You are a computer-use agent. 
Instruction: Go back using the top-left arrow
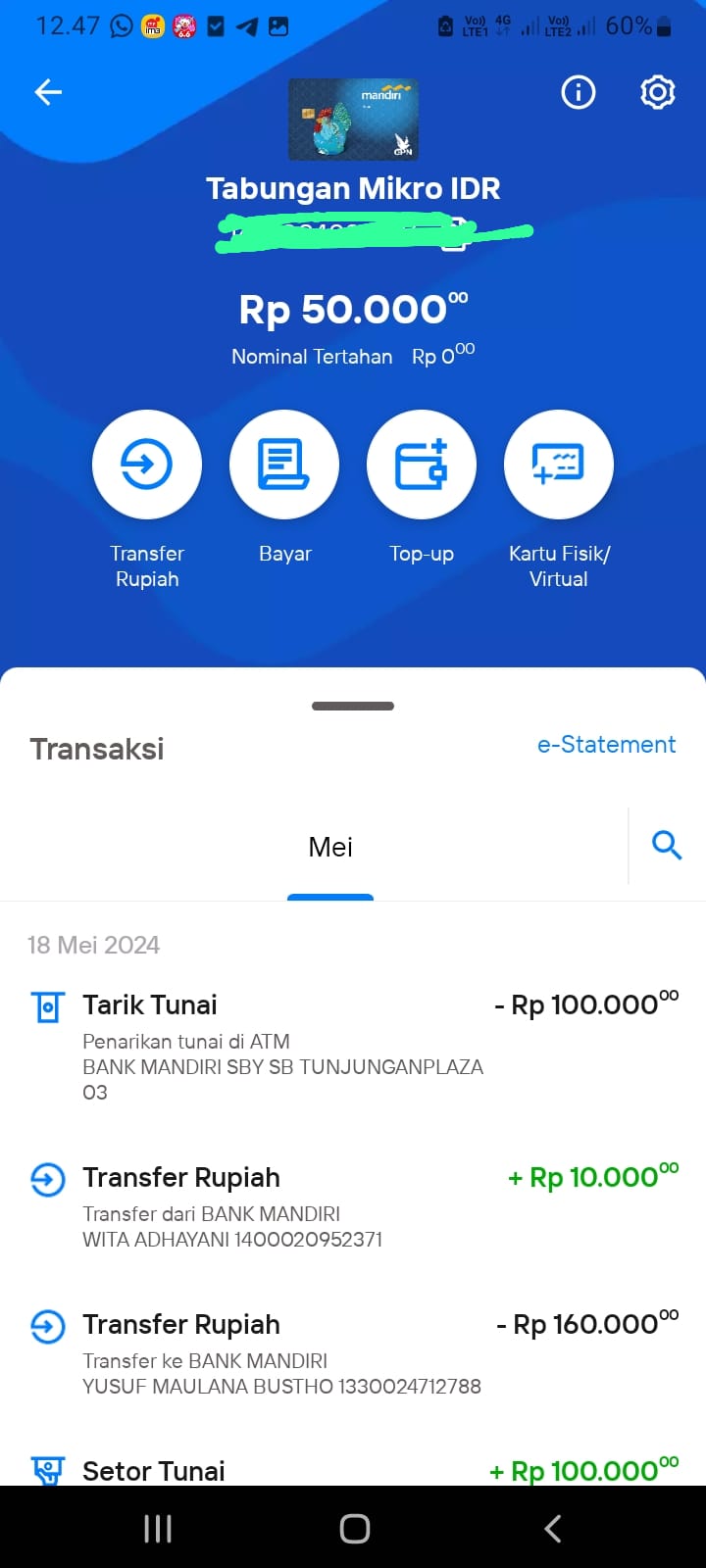(x=48, y=92)
